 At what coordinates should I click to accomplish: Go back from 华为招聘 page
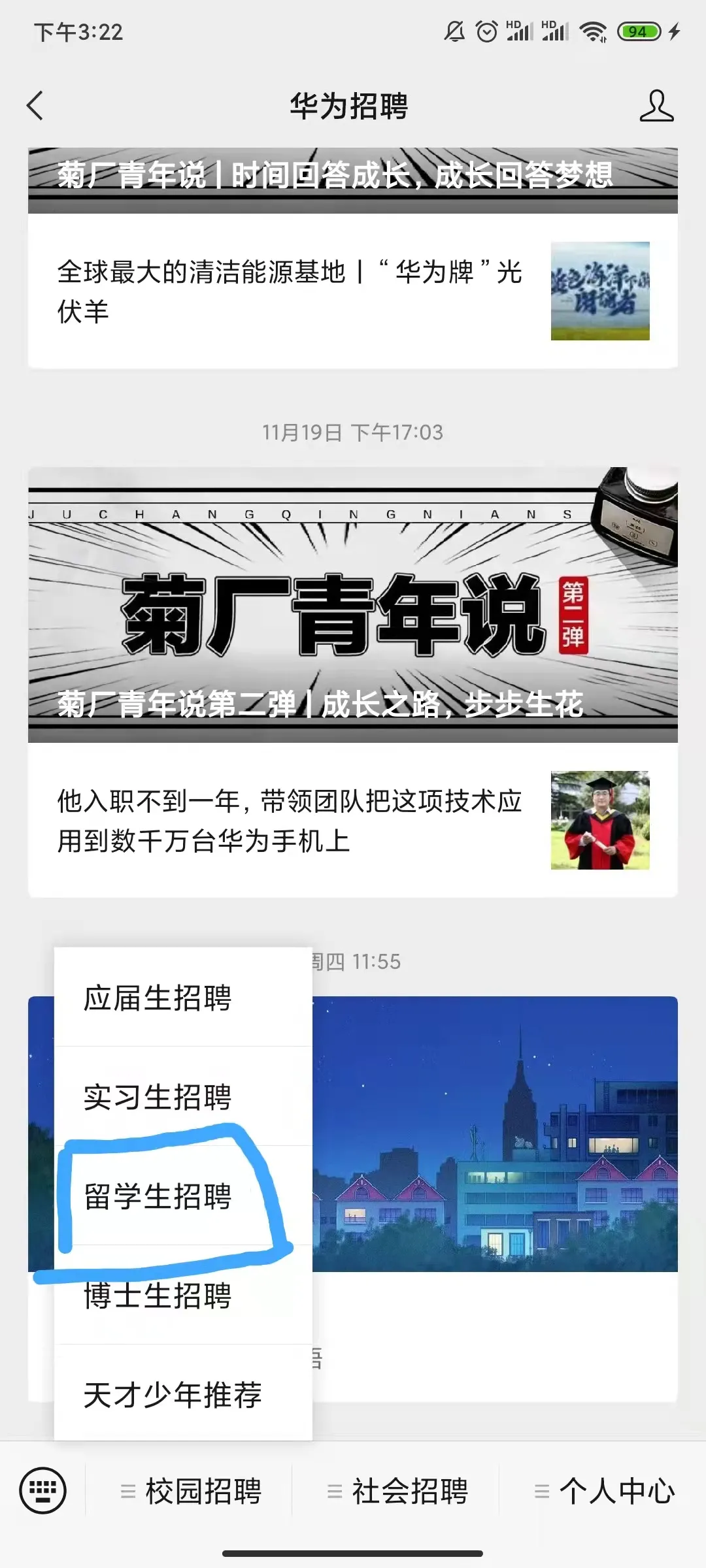[x=35, y=106]
